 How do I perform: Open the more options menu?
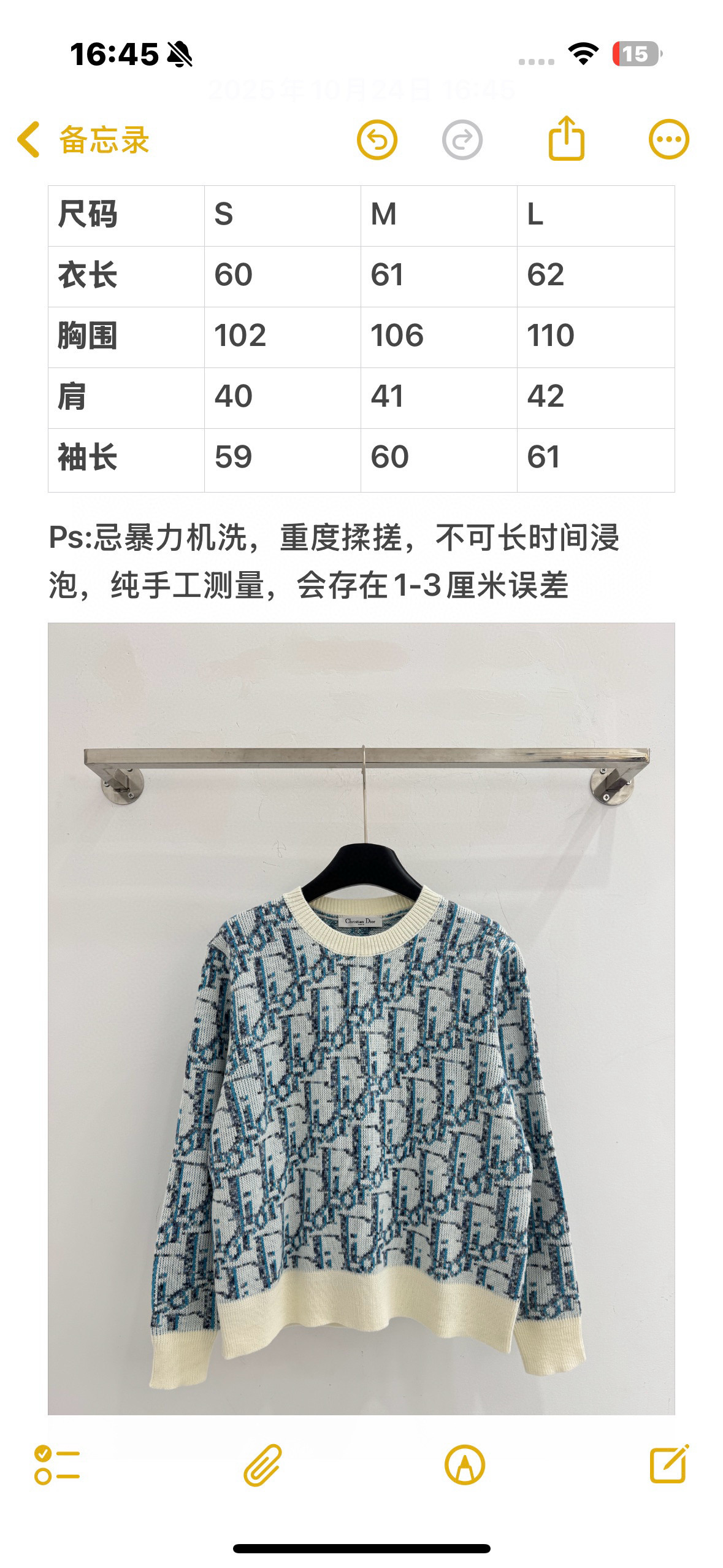click(668, 140)
